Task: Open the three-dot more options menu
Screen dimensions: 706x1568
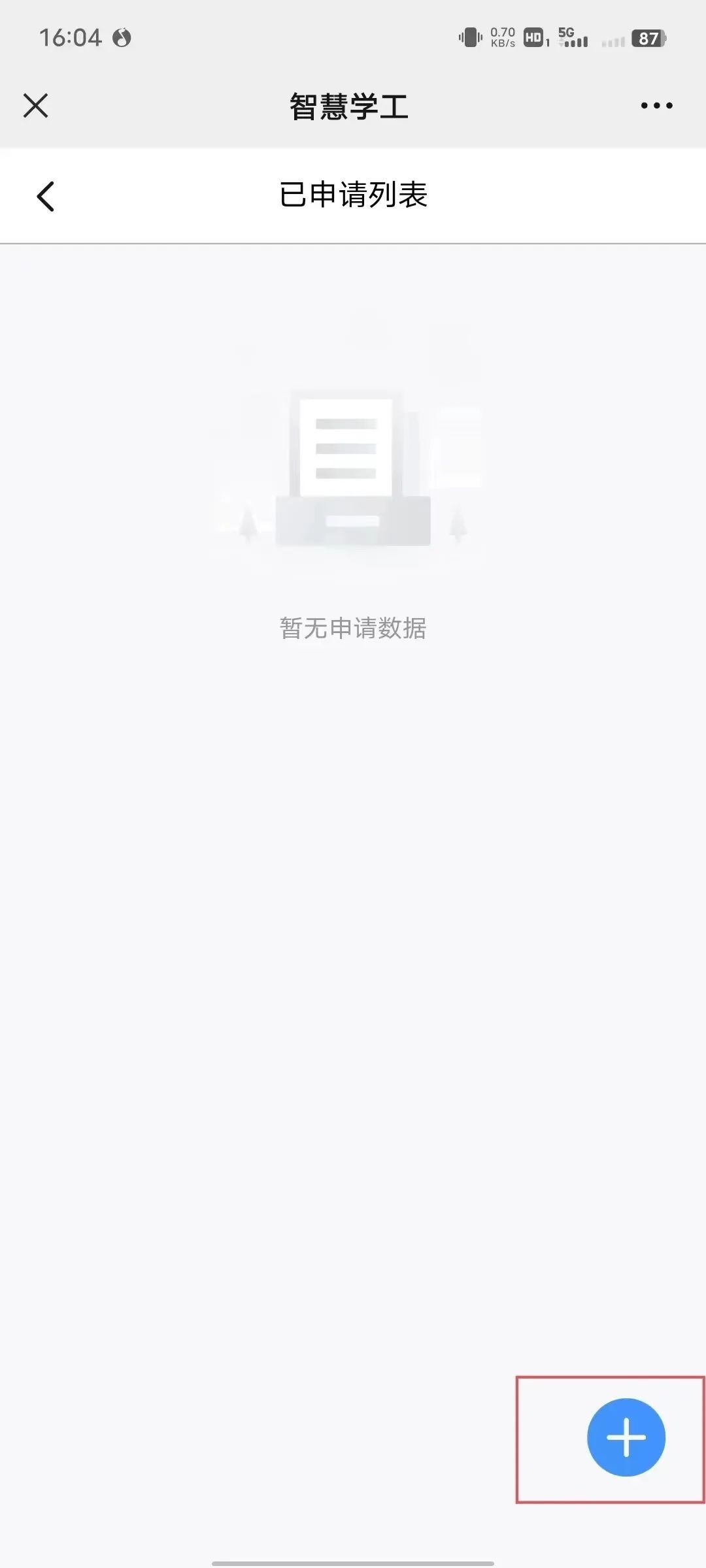Action: [656, 105]
